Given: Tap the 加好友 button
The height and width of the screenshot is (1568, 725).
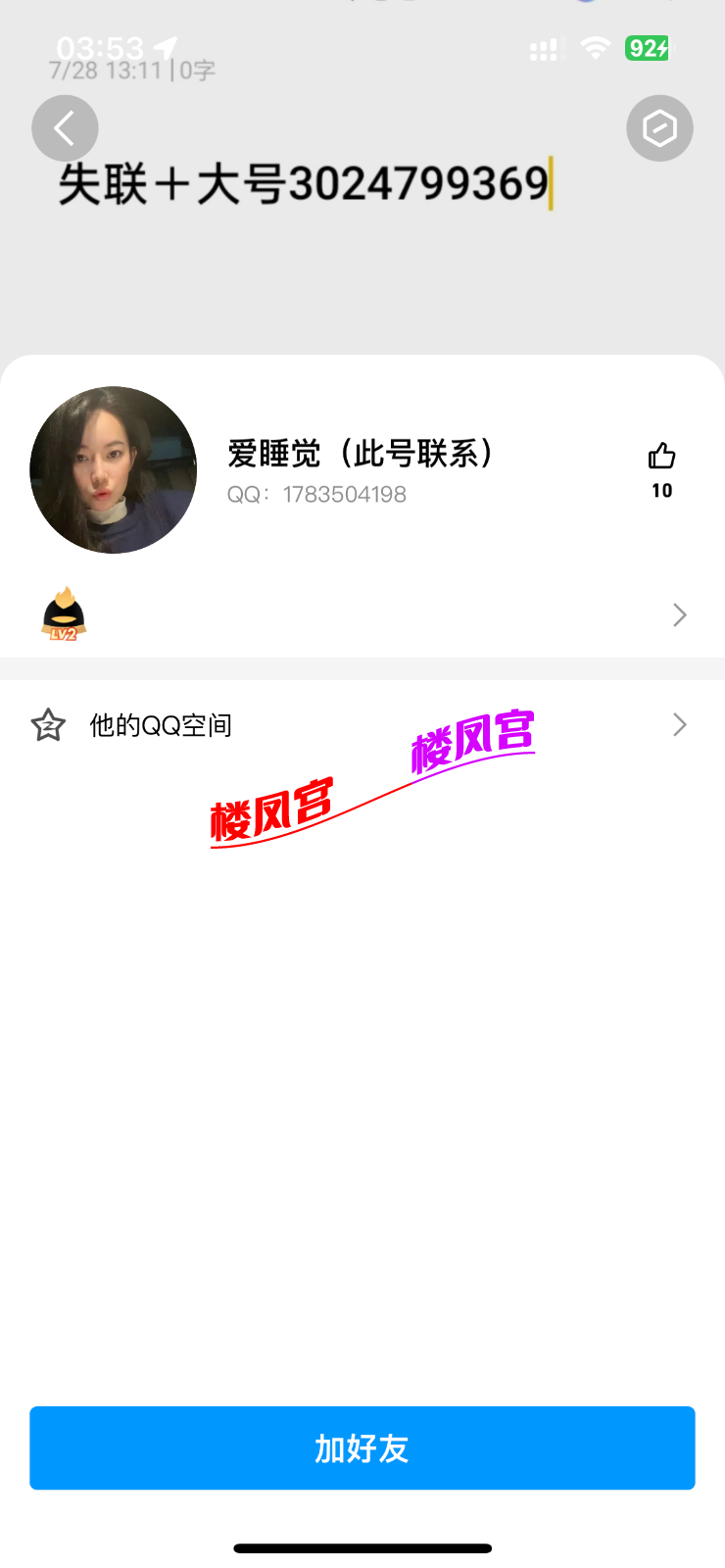Looking at the screenshot, I should pos(362,1448).
